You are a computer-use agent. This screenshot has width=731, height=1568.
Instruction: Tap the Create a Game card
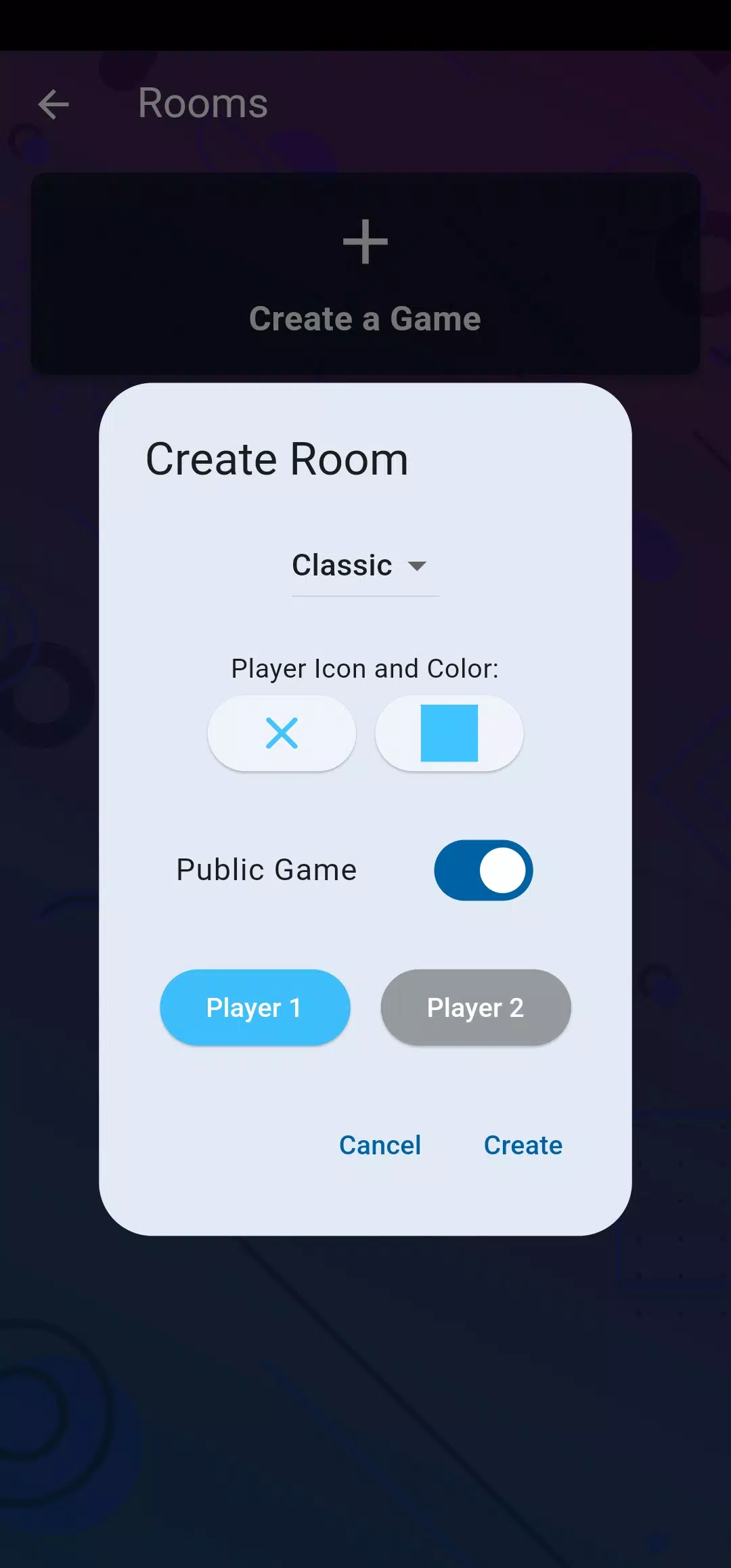tap(365, 274)
